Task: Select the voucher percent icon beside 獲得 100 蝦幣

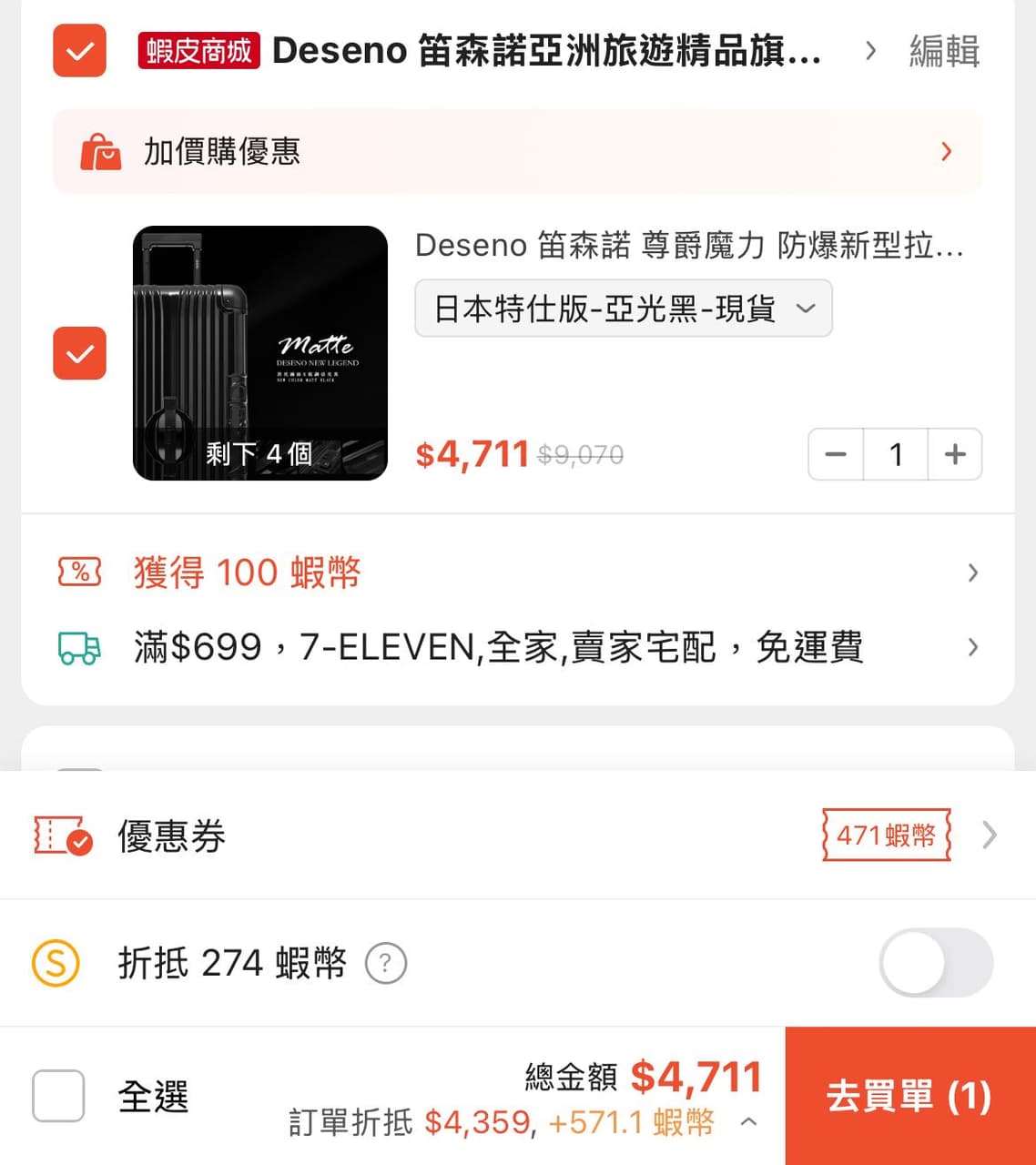Action: pos(77,572)
